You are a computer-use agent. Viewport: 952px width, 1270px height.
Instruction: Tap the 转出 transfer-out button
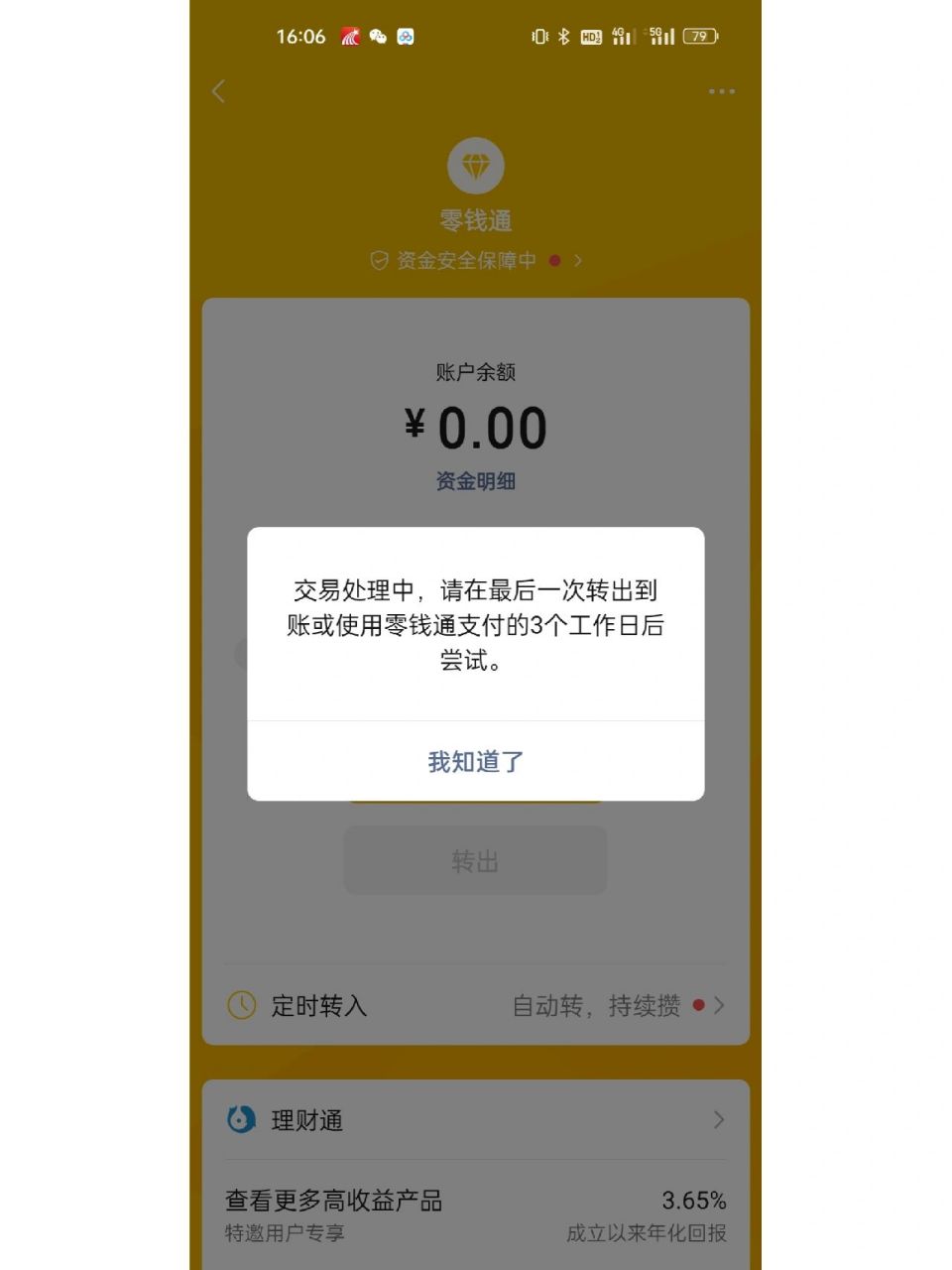[474, 860]
